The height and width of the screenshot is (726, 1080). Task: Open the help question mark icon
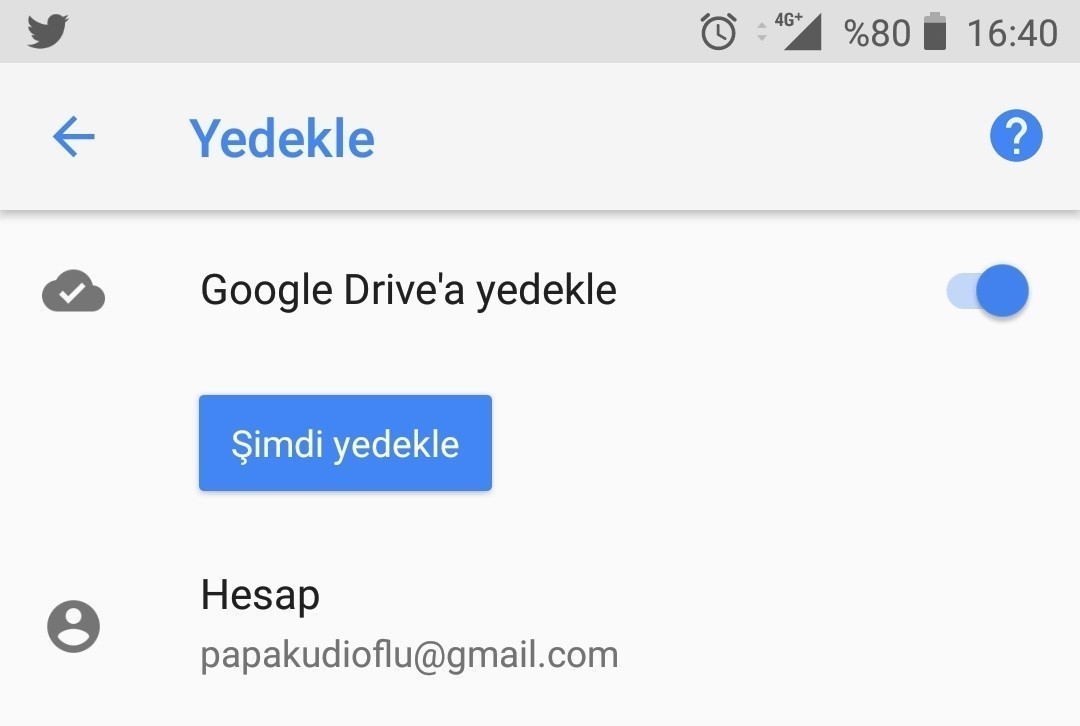(1015, 136)
